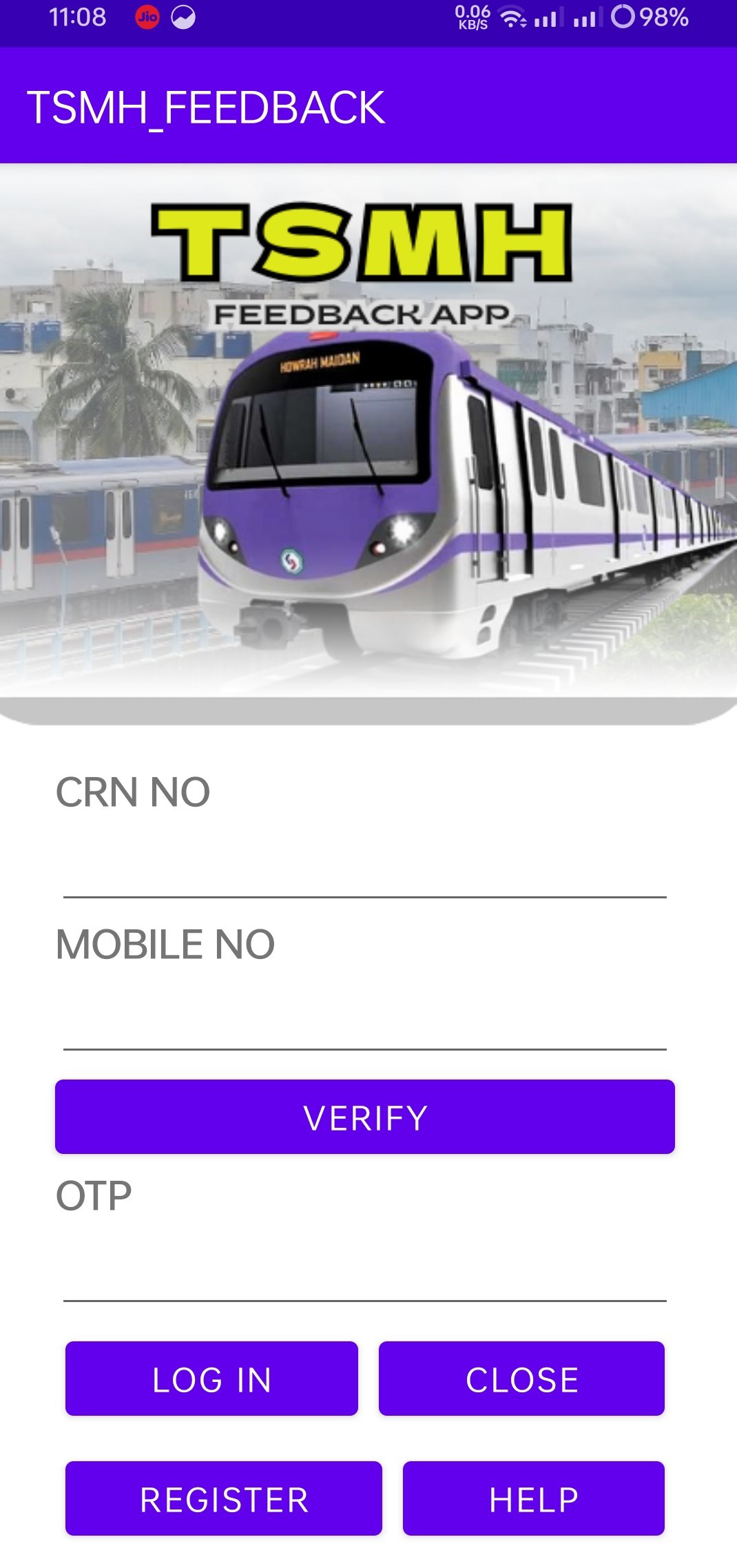
Task: Hit the CLOSE button
Action: [521, 1379]
